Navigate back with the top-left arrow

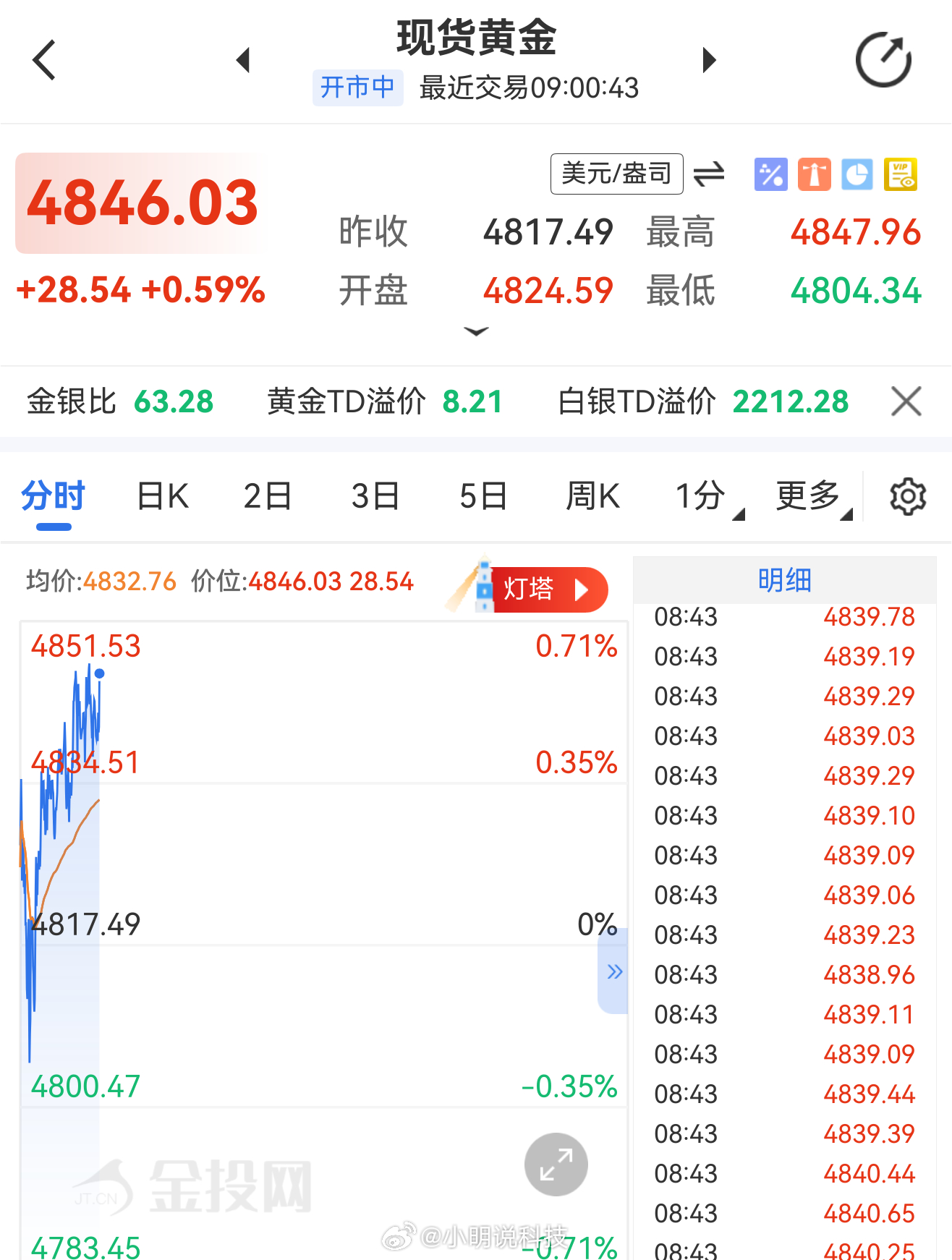coord(45,59)
